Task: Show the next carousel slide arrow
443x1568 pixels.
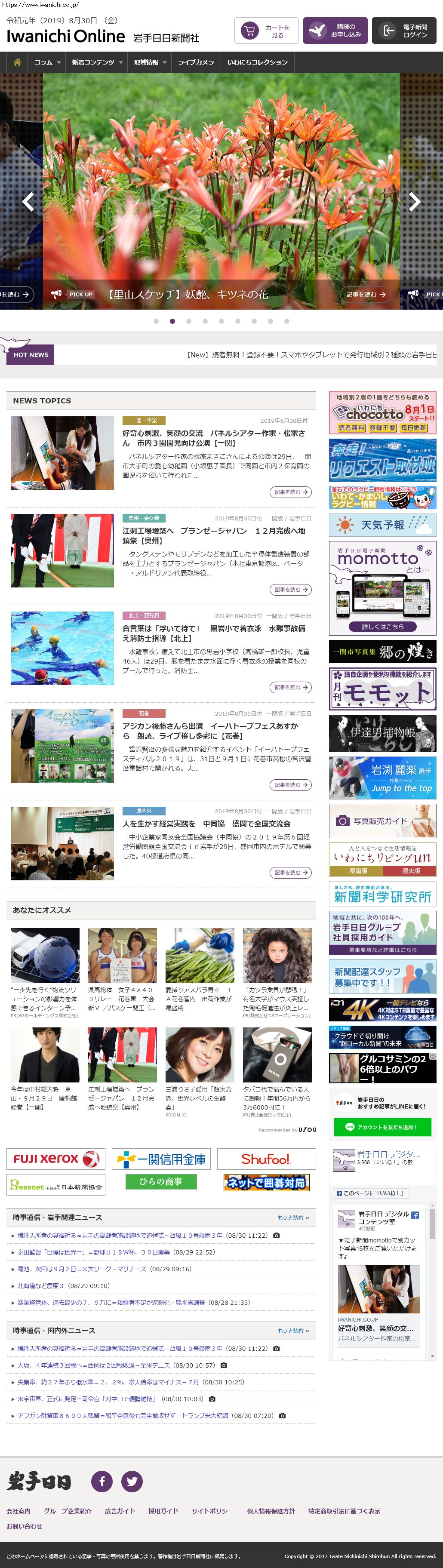Action: [415, 201]
